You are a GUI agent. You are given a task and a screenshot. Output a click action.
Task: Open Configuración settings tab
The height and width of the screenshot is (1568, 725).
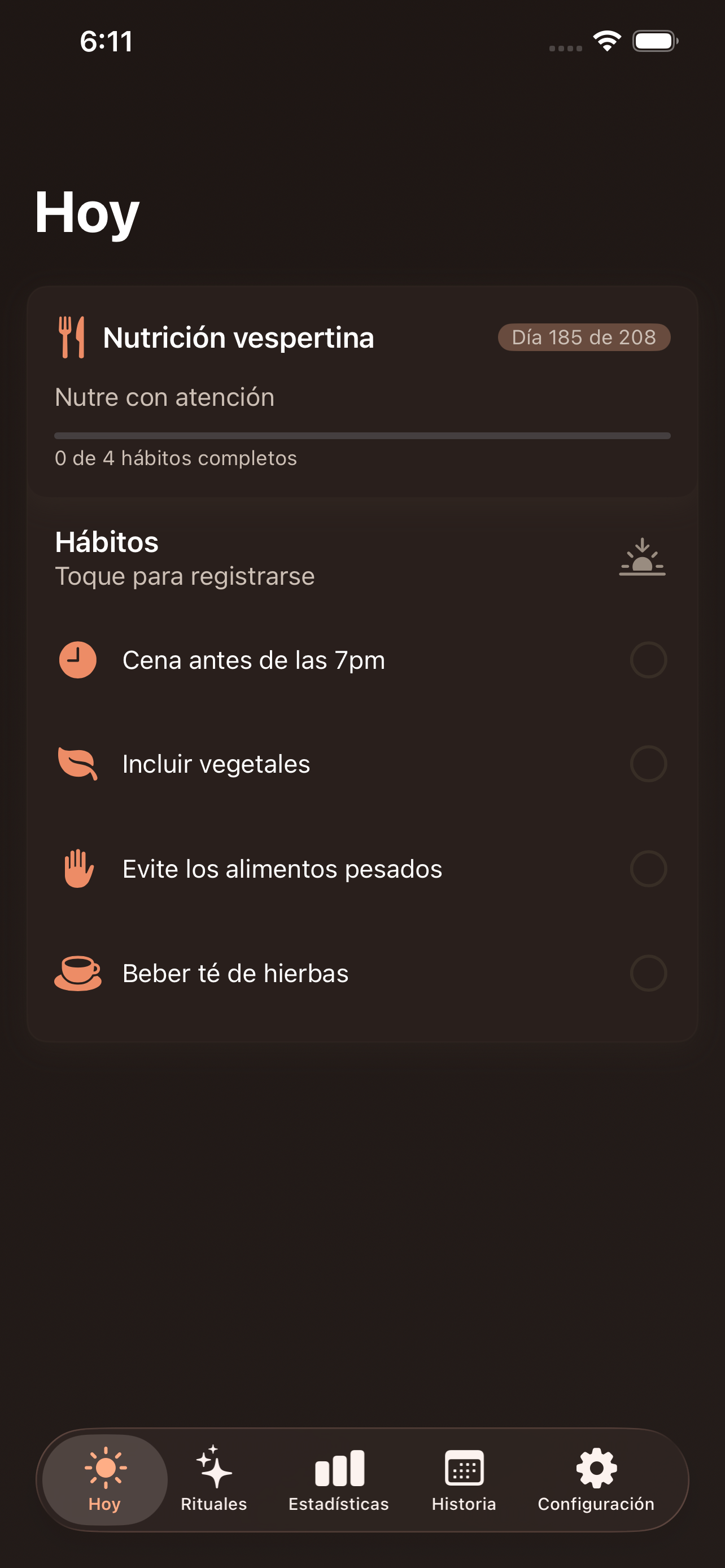pyautogui.click(x=595, y=1479)
